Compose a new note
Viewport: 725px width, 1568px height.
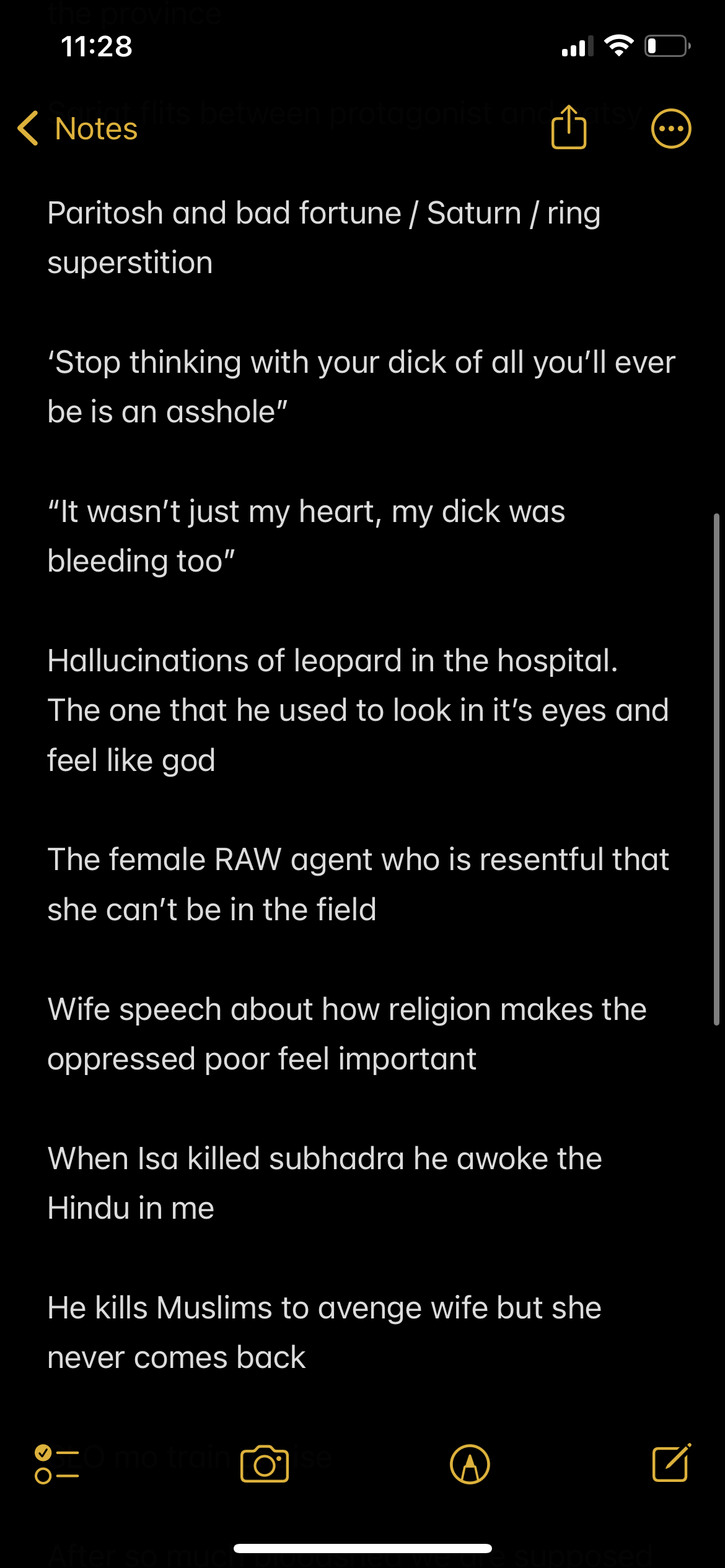[x=671, y=1464]
